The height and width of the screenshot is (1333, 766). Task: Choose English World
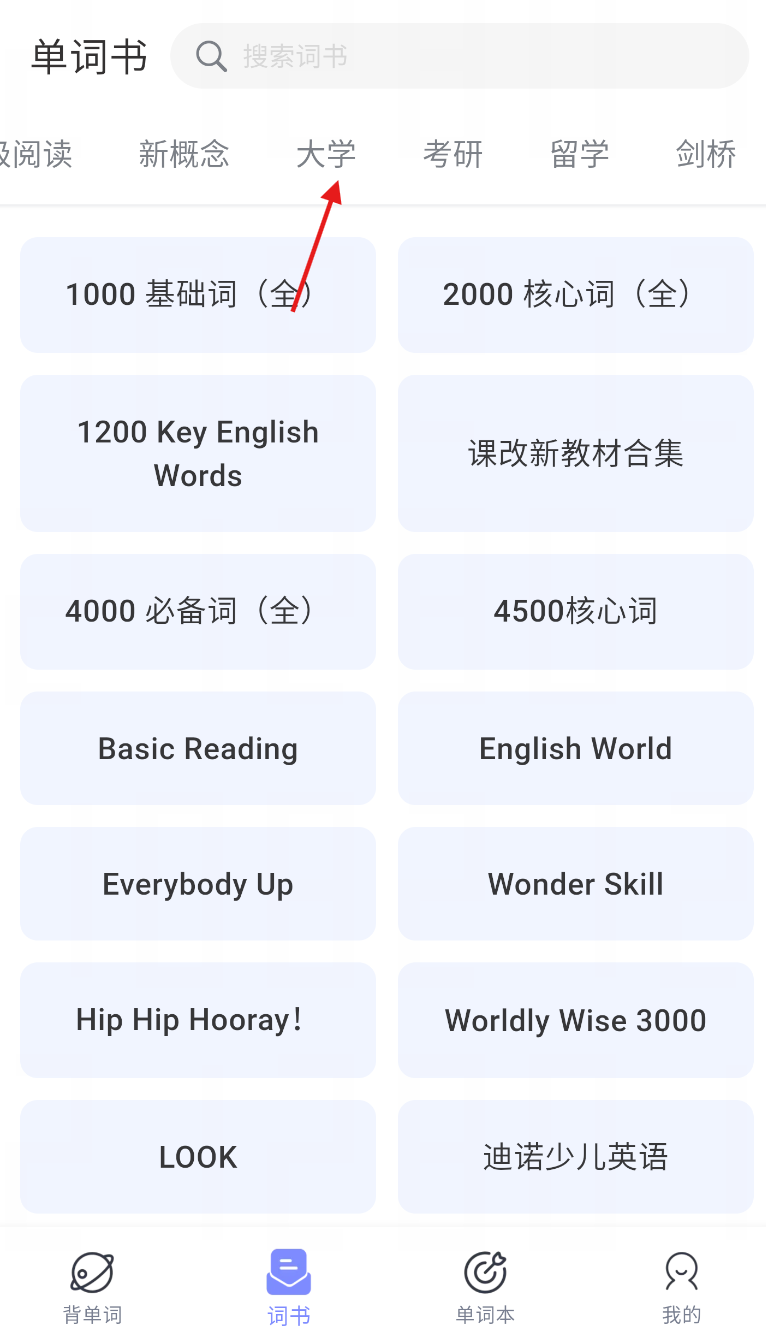(575, 748)
